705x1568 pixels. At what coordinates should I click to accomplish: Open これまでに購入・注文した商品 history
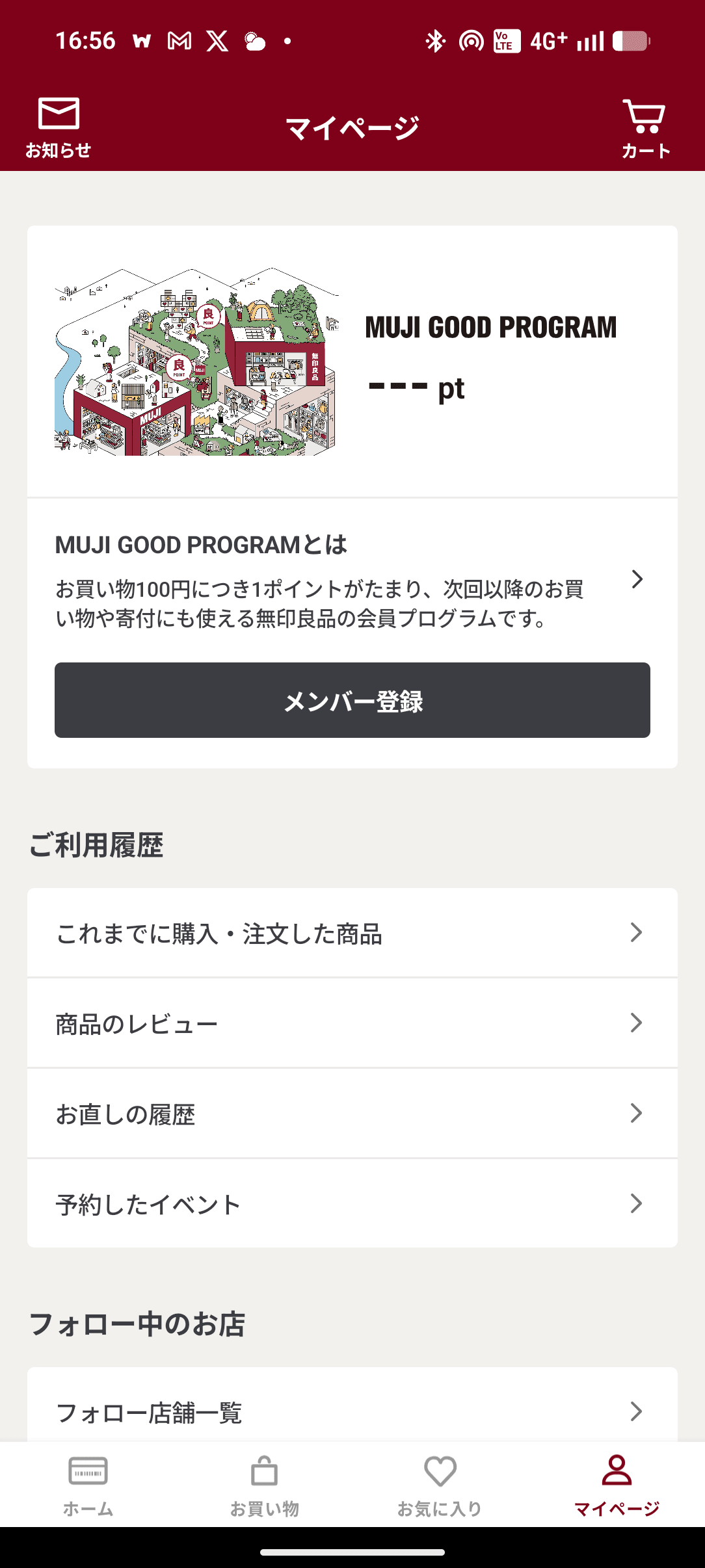tap(352, 933)
